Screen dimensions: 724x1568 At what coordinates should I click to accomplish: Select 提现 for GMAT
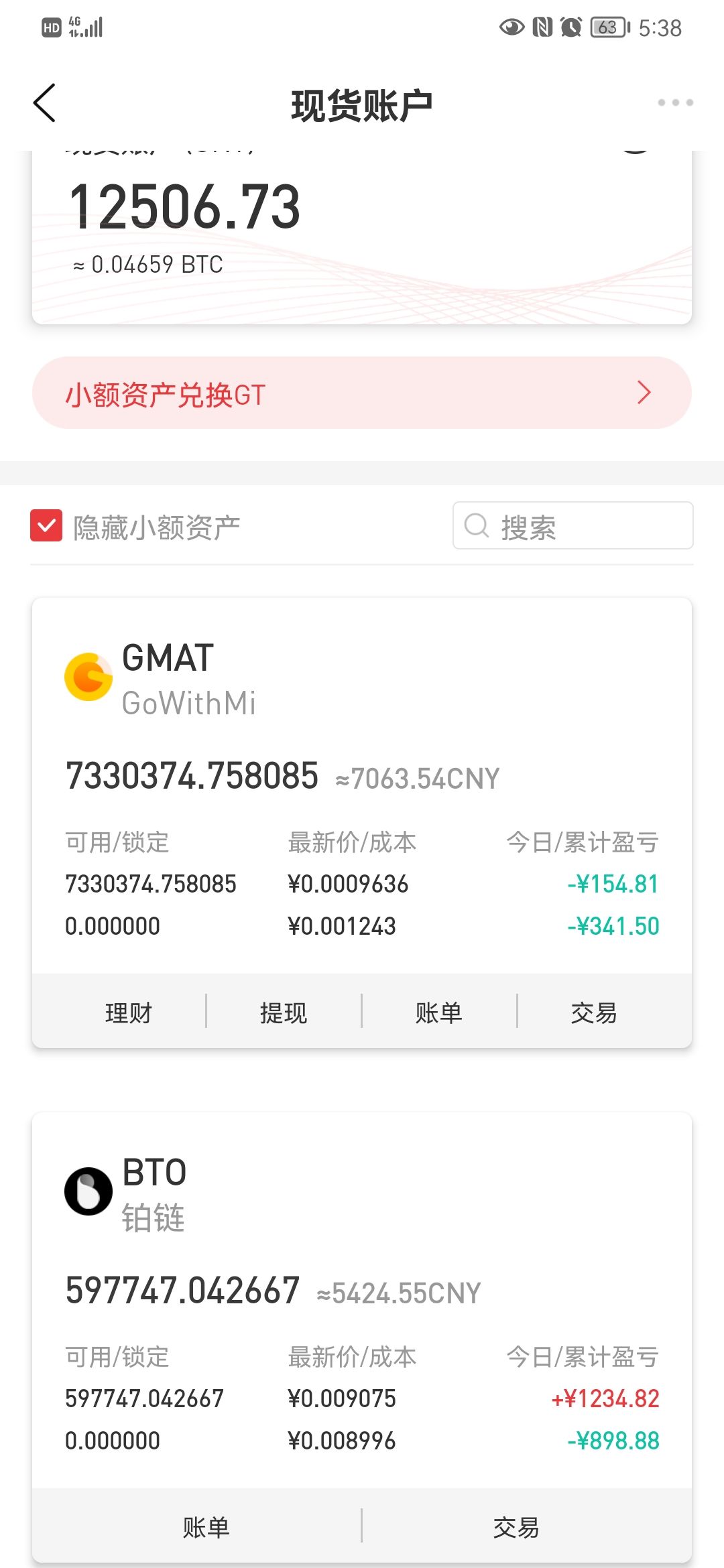284,1012
